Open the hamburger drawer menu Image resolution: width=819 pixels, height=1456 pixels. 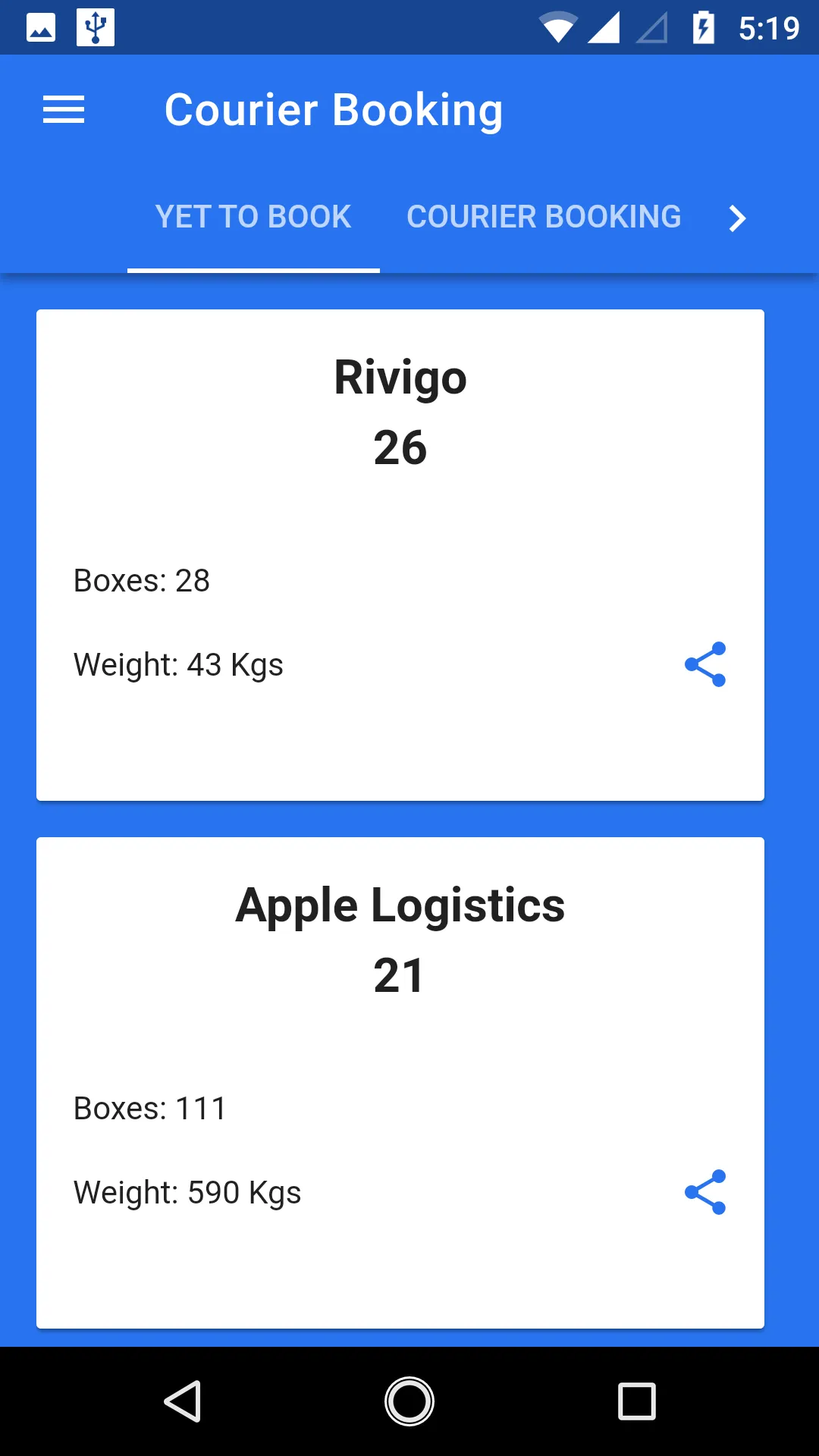(x=64, y=110)
